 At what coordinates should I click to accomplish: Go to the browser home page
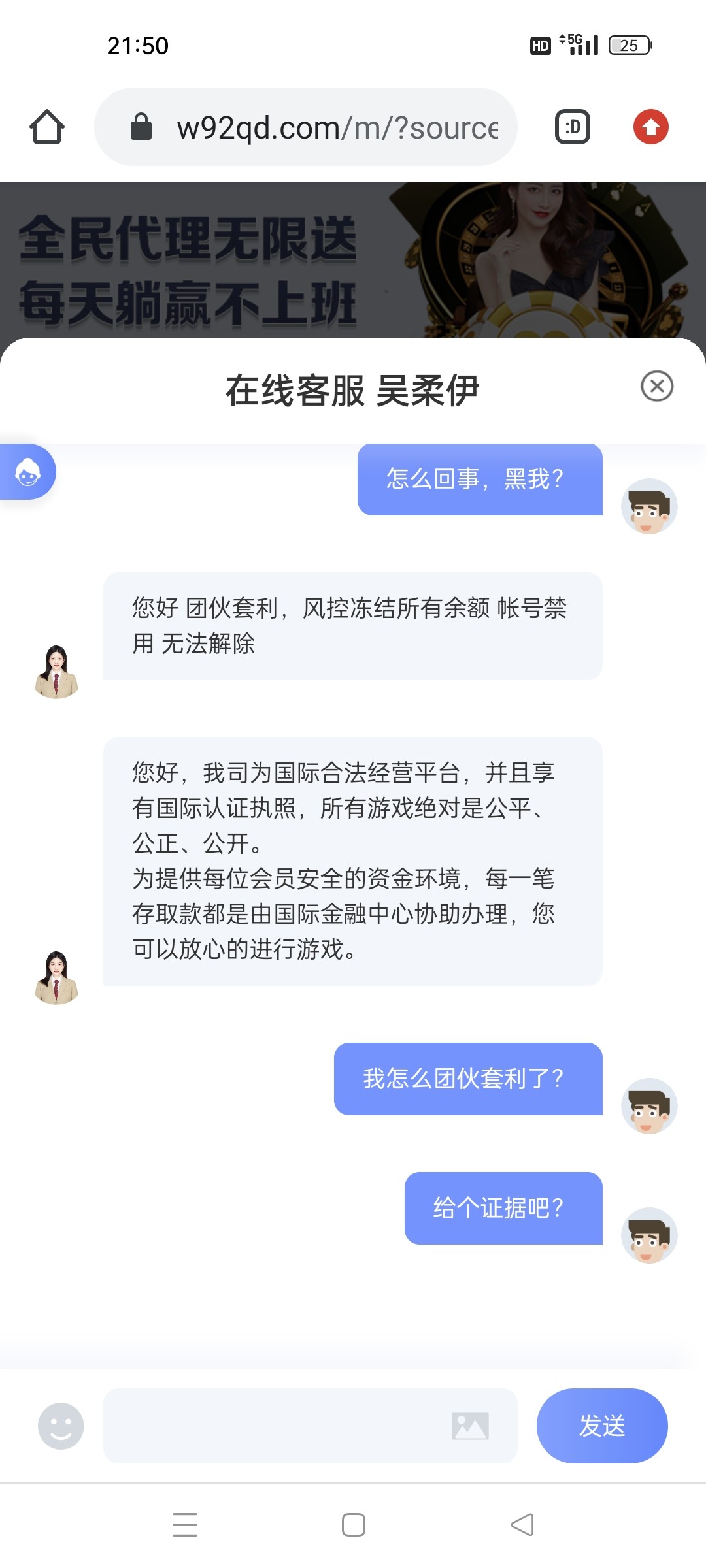point(47,127)
